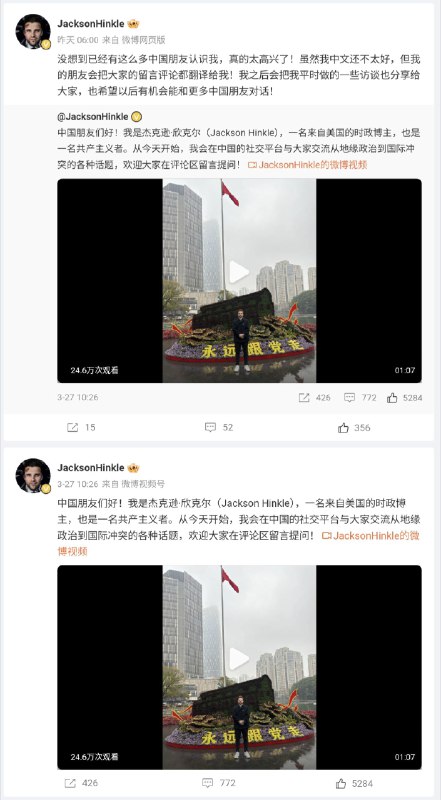Share the repost showing 15 forwards
The width and height of the screenshot is (441, 800).
pyautogui.click(x=81, y=428)
